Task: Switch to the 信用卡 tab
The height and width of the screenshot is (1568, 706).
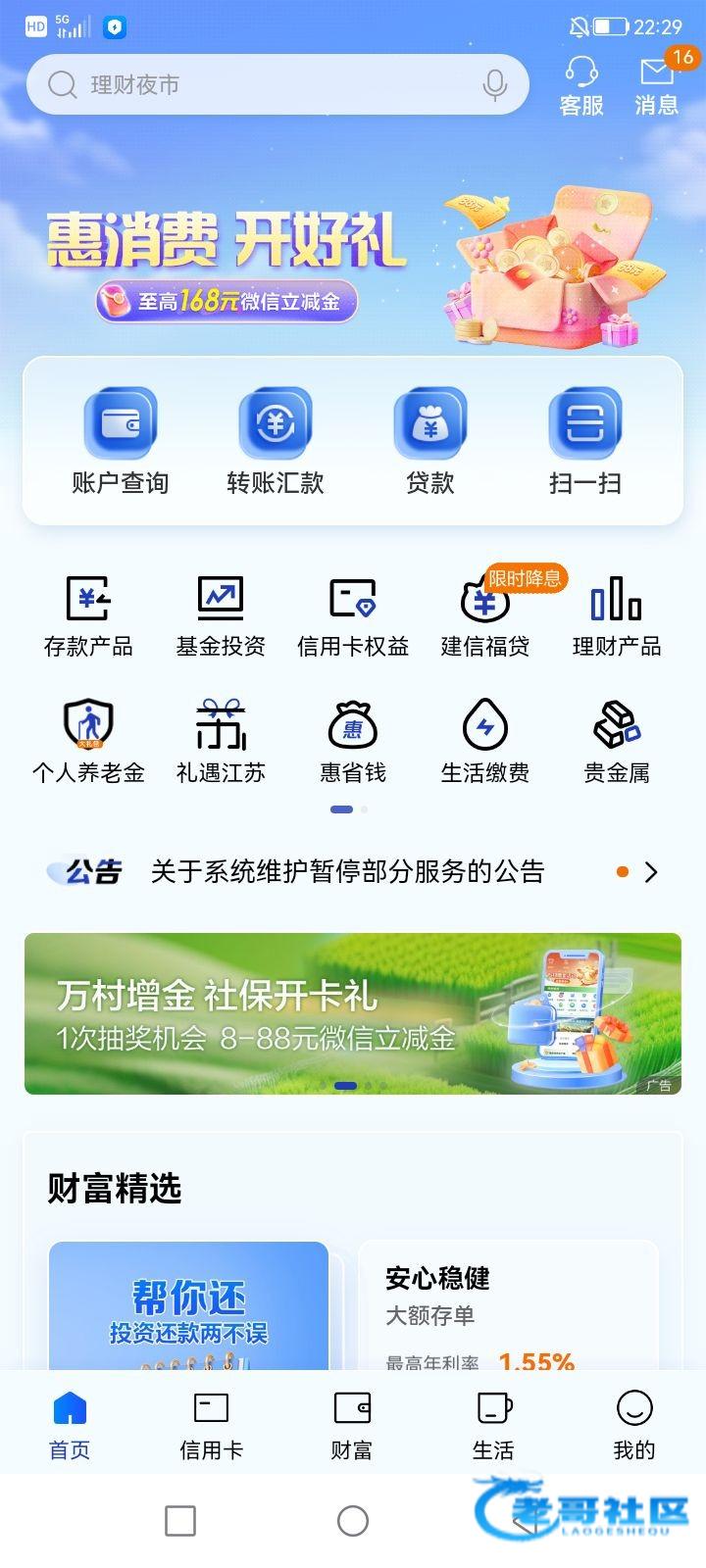Action: point(211,1425)
